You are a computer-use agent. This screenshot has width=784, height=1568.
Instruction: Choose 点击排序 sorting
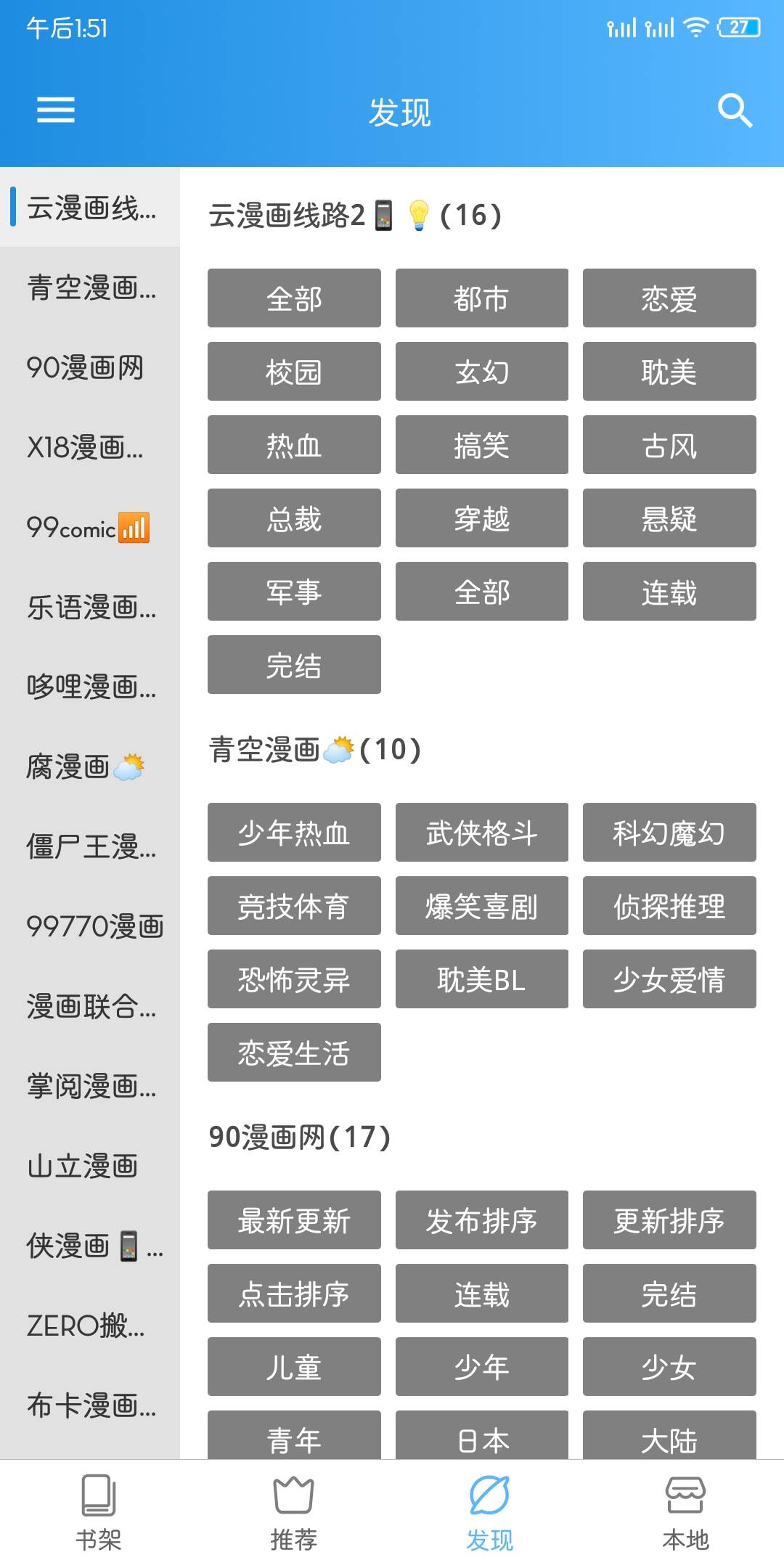click(294, 1294)
